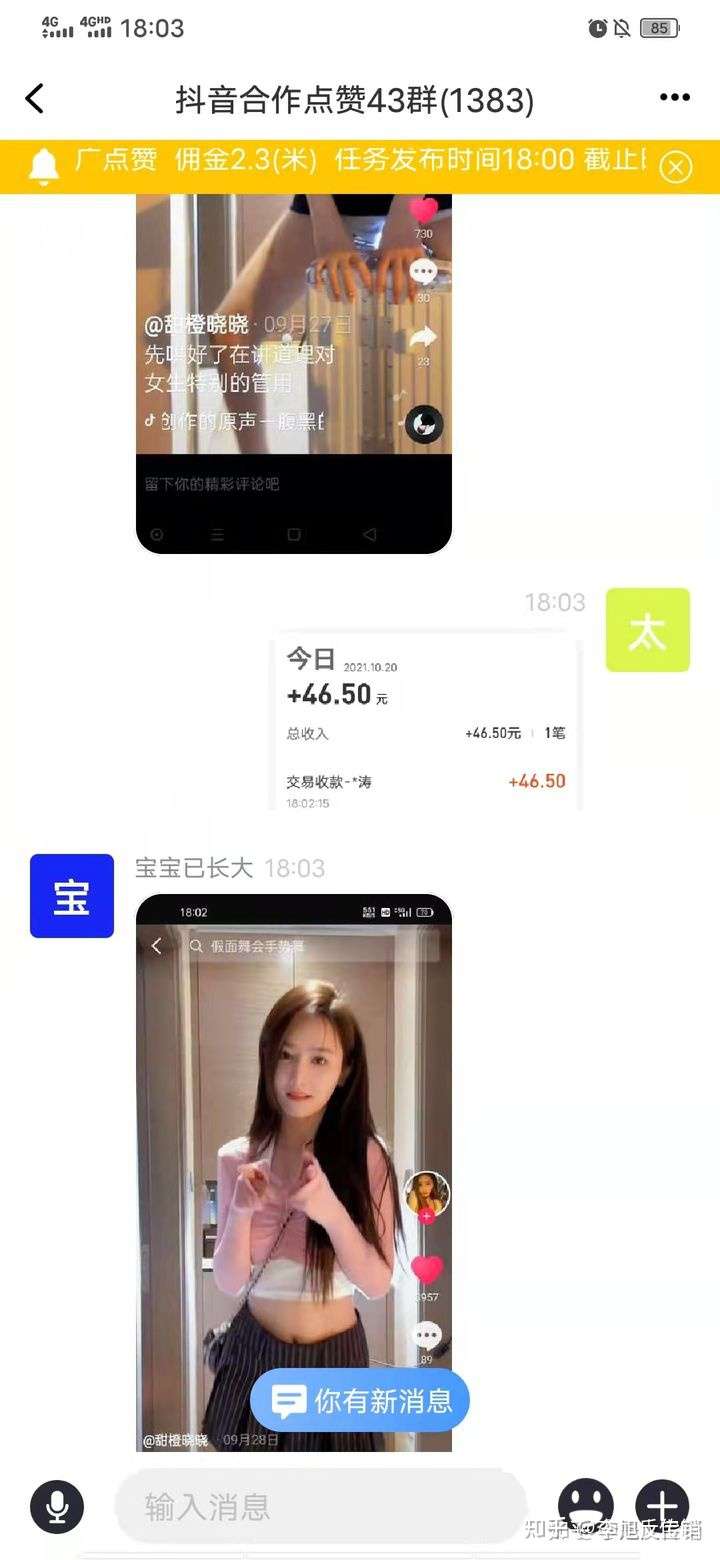Open the +46.50 income screenshot image
The height and width of the screenshot is (1560, 720).
(x=425, y=721)
